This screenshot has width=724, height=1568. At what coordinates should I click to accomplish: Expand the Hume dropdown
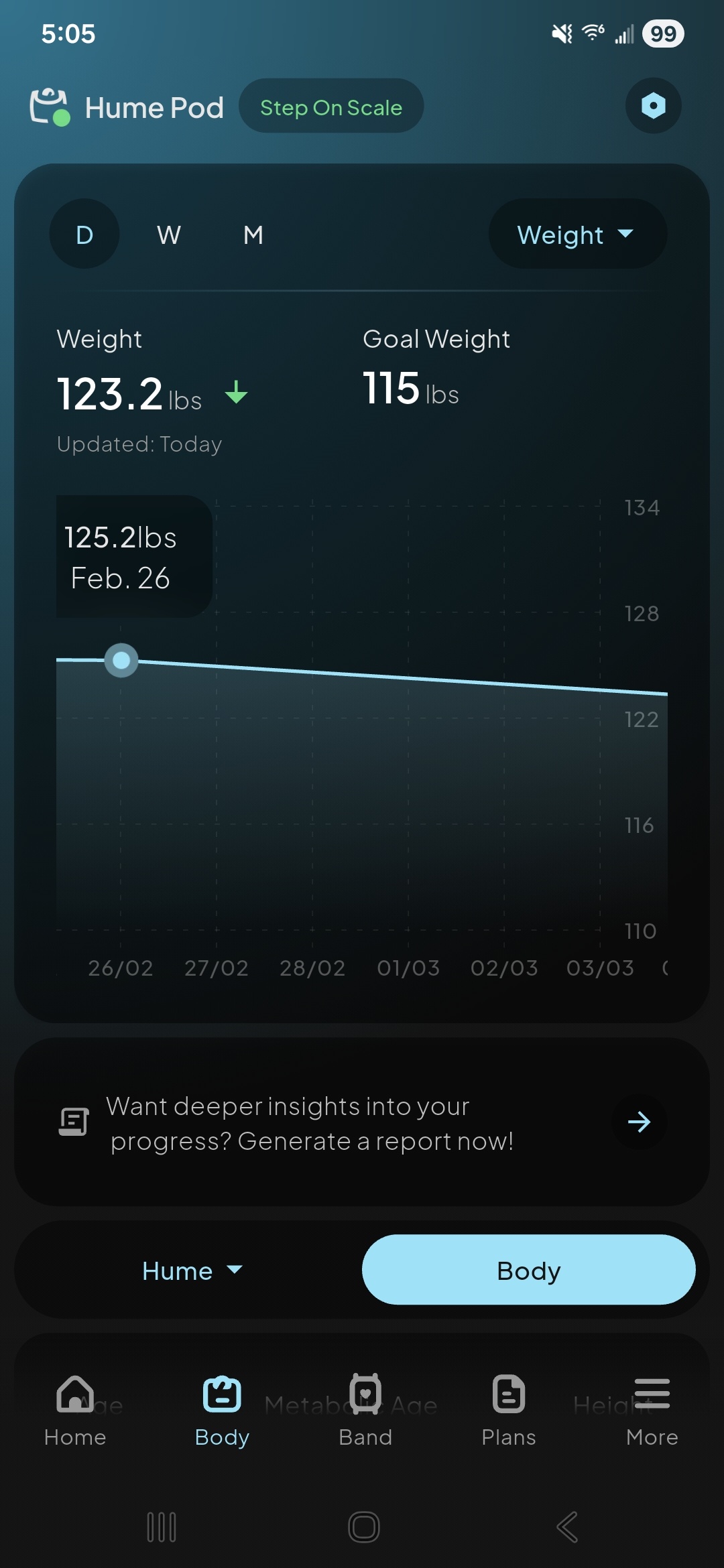pos(192,1270)
